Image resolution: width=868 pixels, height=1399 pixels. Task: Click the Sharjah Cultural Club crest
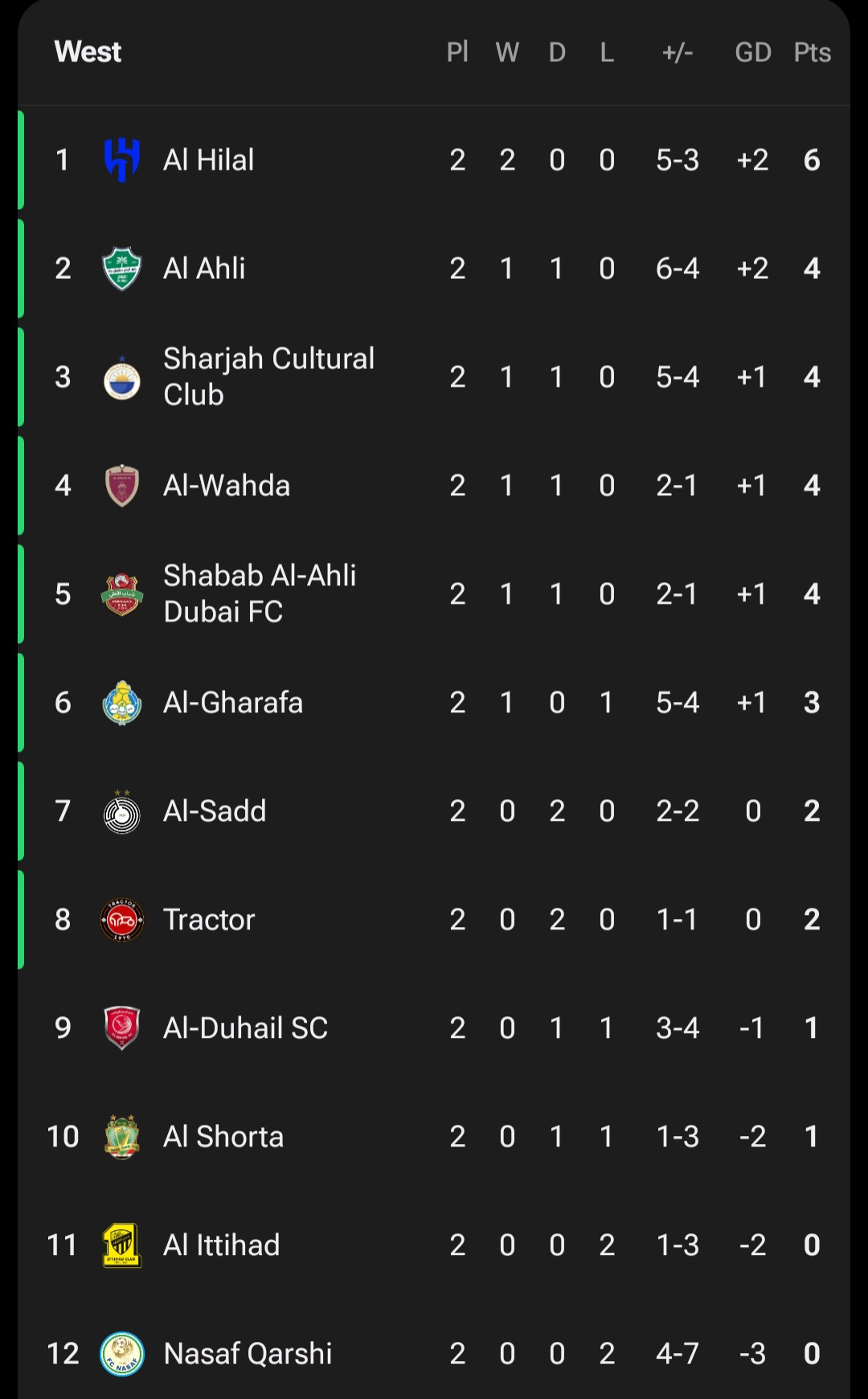122,376
